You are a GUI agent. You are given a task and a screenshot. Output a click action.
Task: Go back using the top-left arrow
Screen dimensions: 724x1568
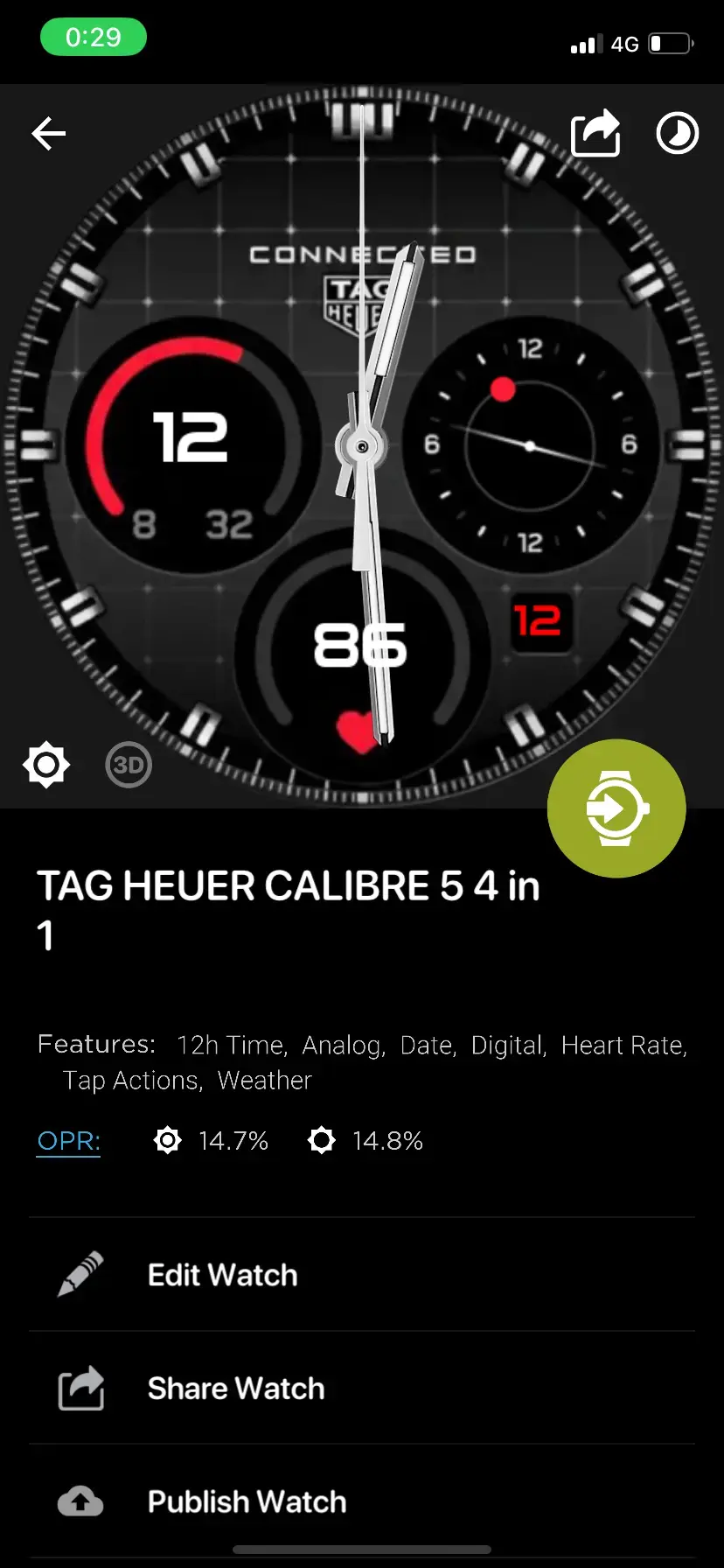click(49, 134)
